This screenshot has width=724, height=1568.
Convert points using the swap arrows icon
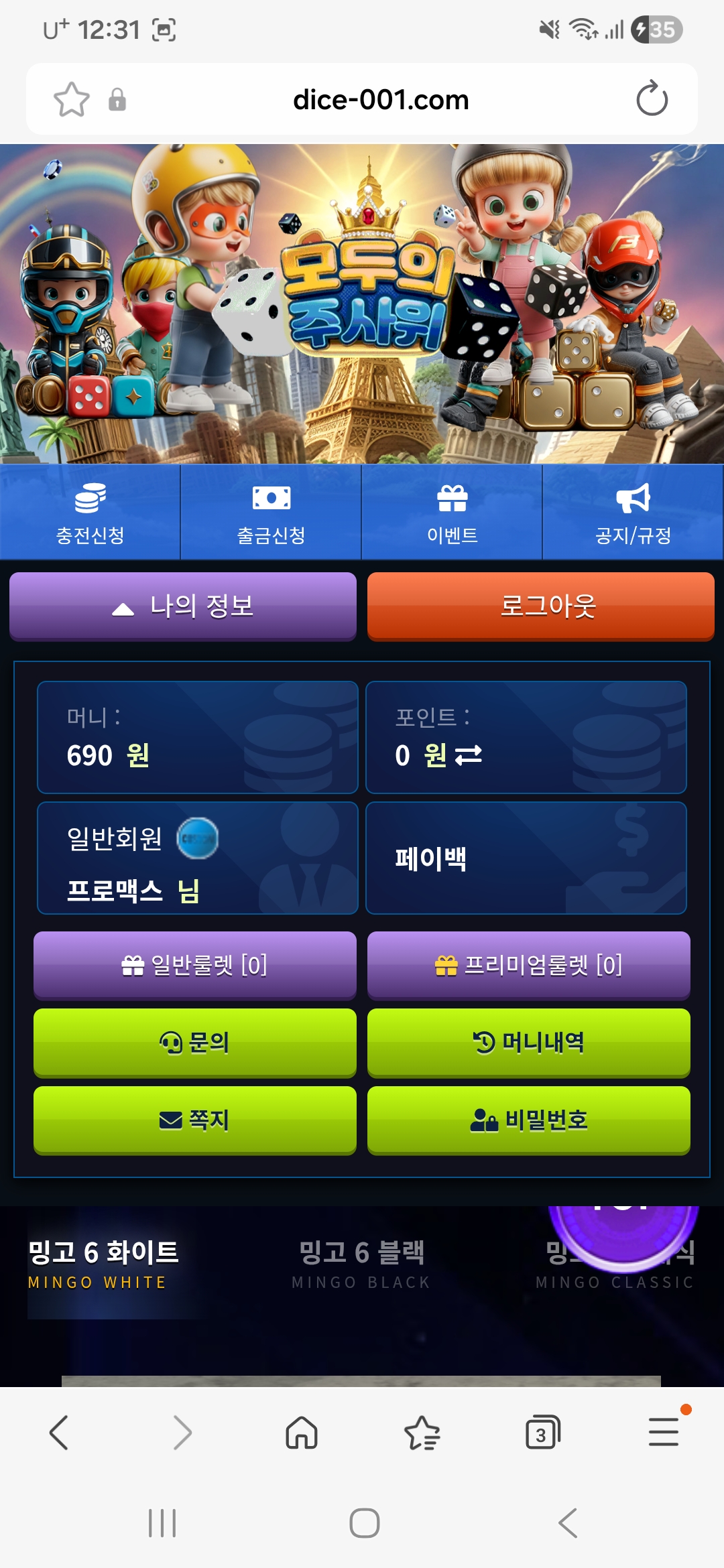pos(469,756)
